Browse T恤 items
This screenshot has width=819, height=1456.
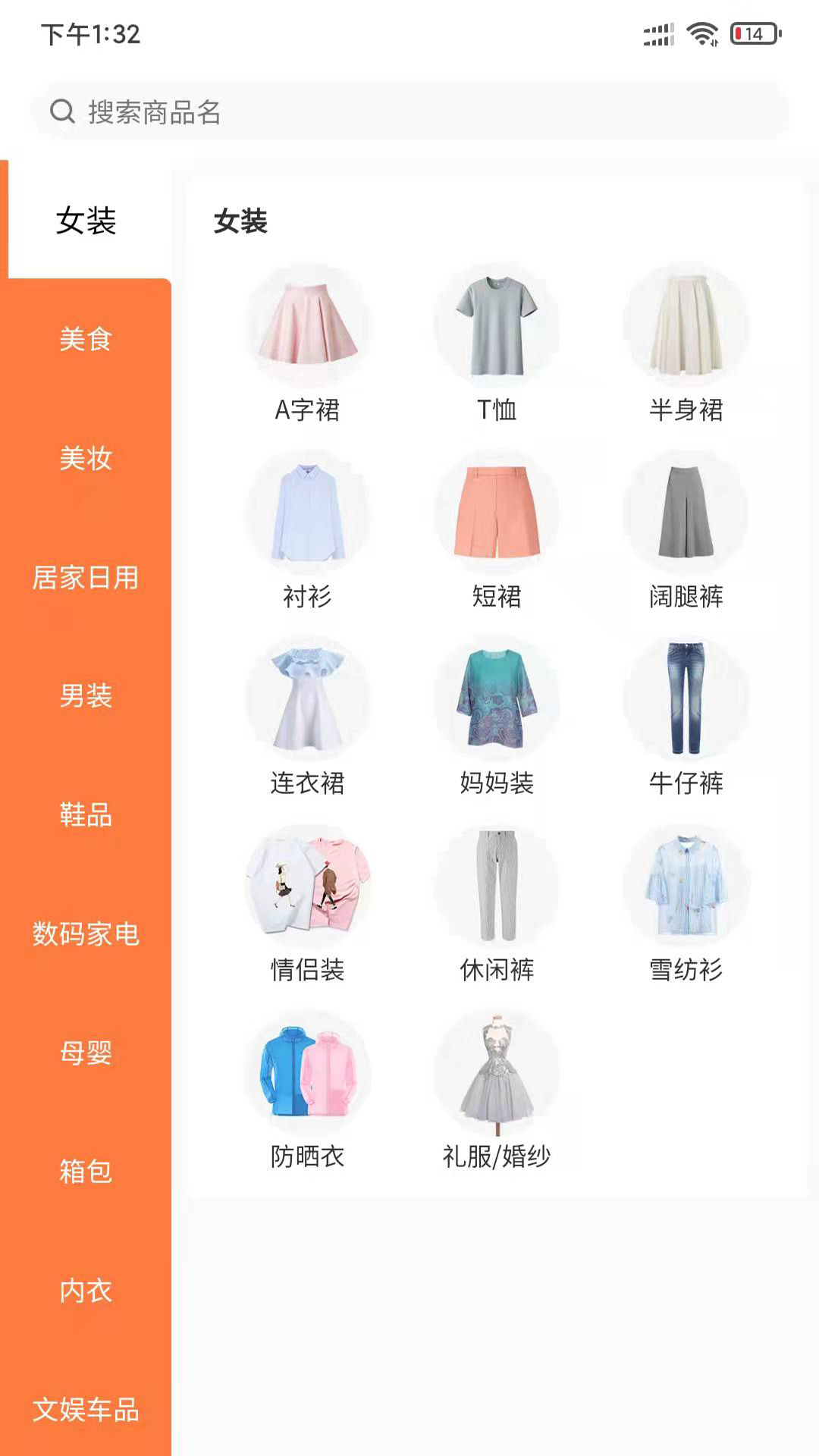pos(497,345)
